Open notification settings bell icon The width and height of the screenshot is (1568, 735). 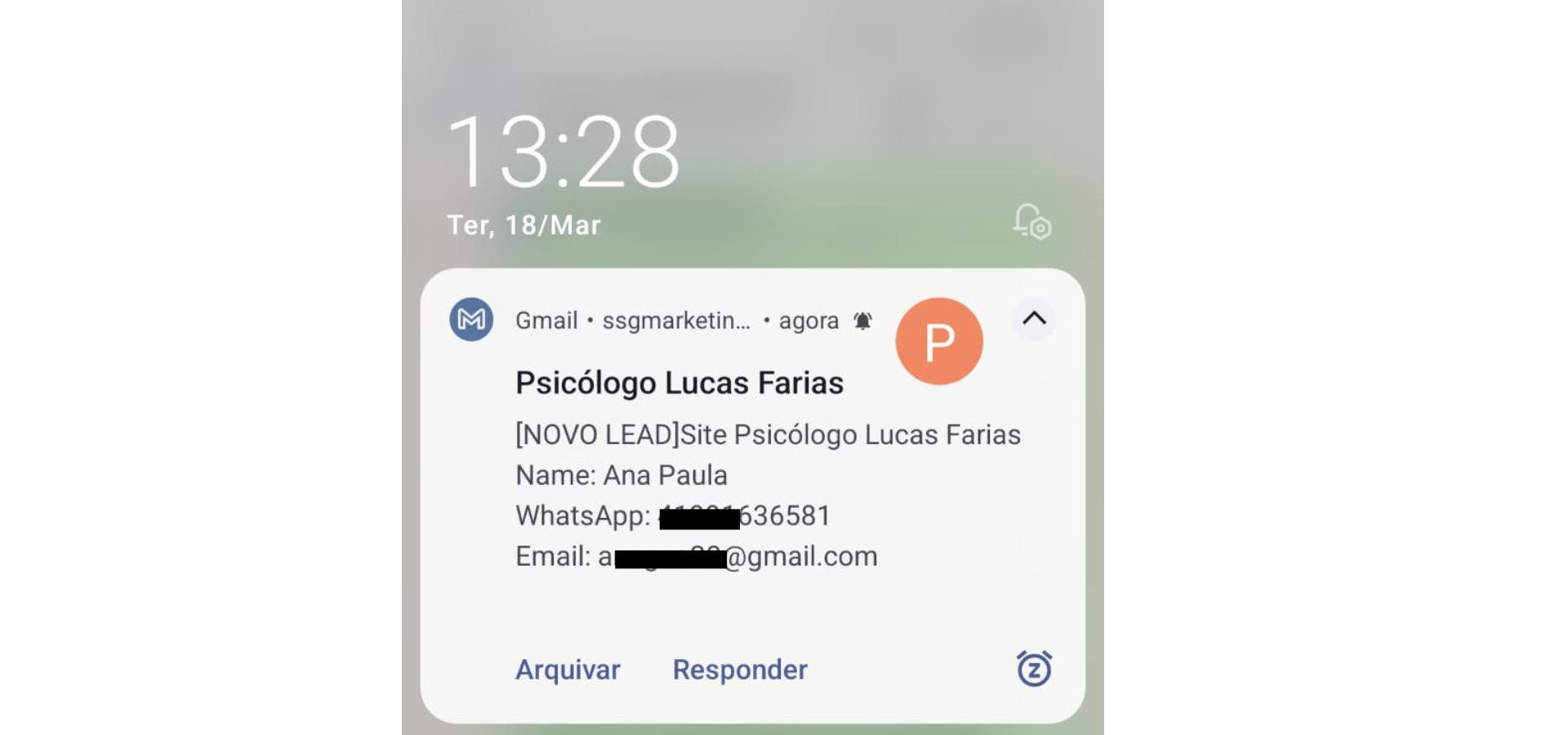[1031, 221]
